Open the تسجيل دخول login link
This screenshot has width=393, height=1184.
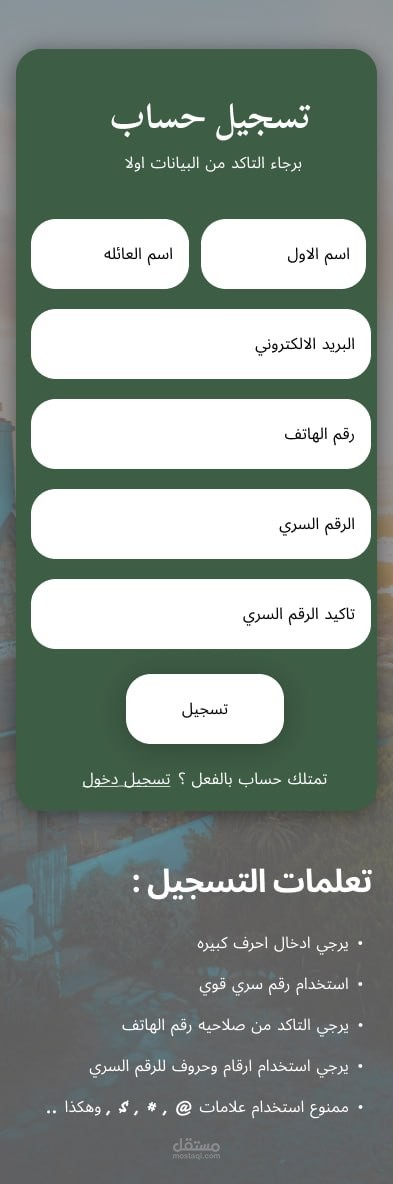(126, 779)
